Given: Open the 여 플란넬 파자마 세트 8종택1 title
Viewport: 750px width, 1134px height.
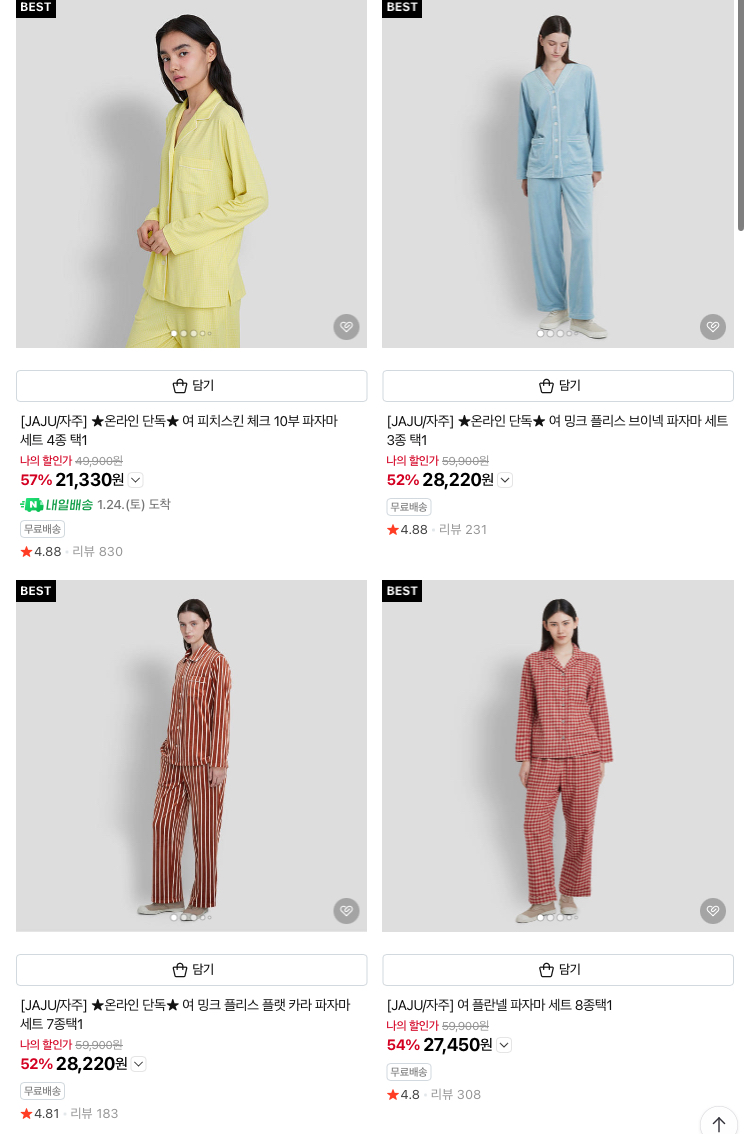Looking at the screenshot, I should (x=499, y=1005).
